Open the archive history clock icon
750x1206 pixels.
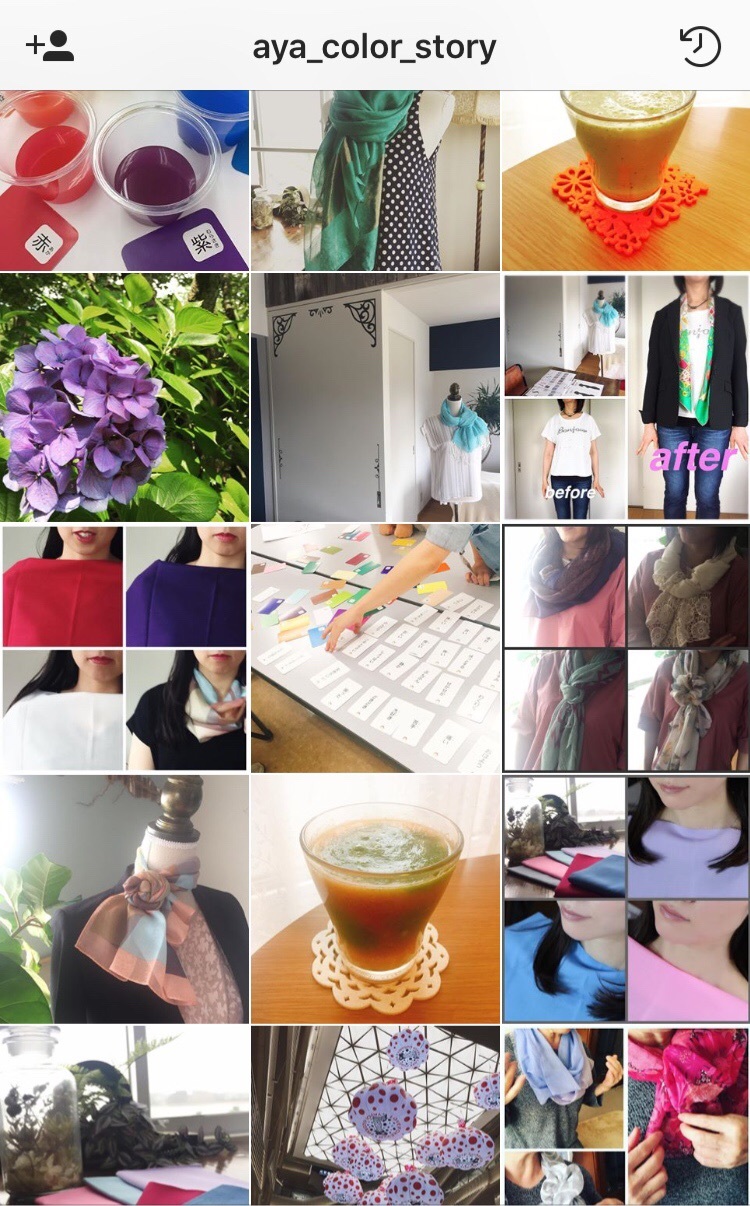[699, 46]
